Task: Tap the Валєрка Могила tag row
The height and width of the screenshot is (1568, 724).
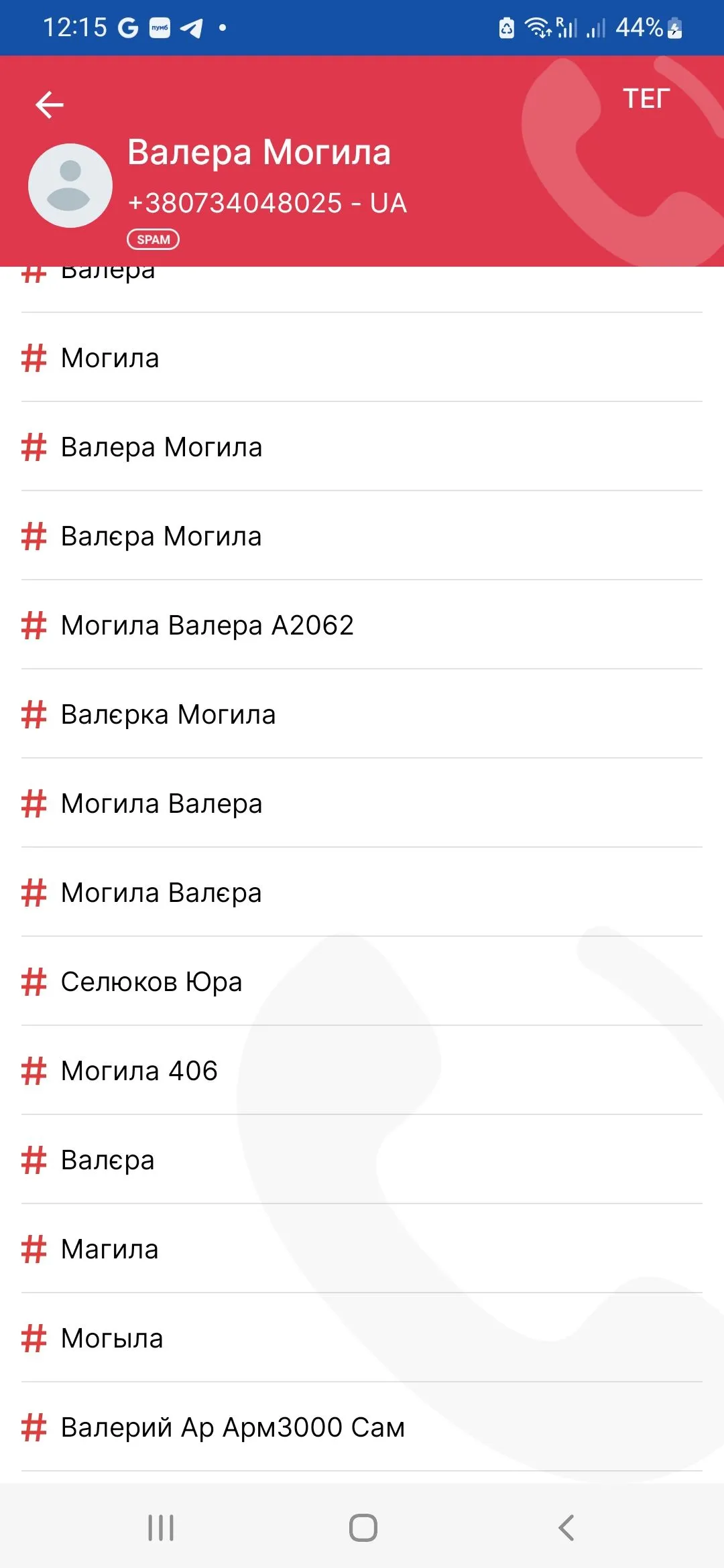Action: point(168,714)
